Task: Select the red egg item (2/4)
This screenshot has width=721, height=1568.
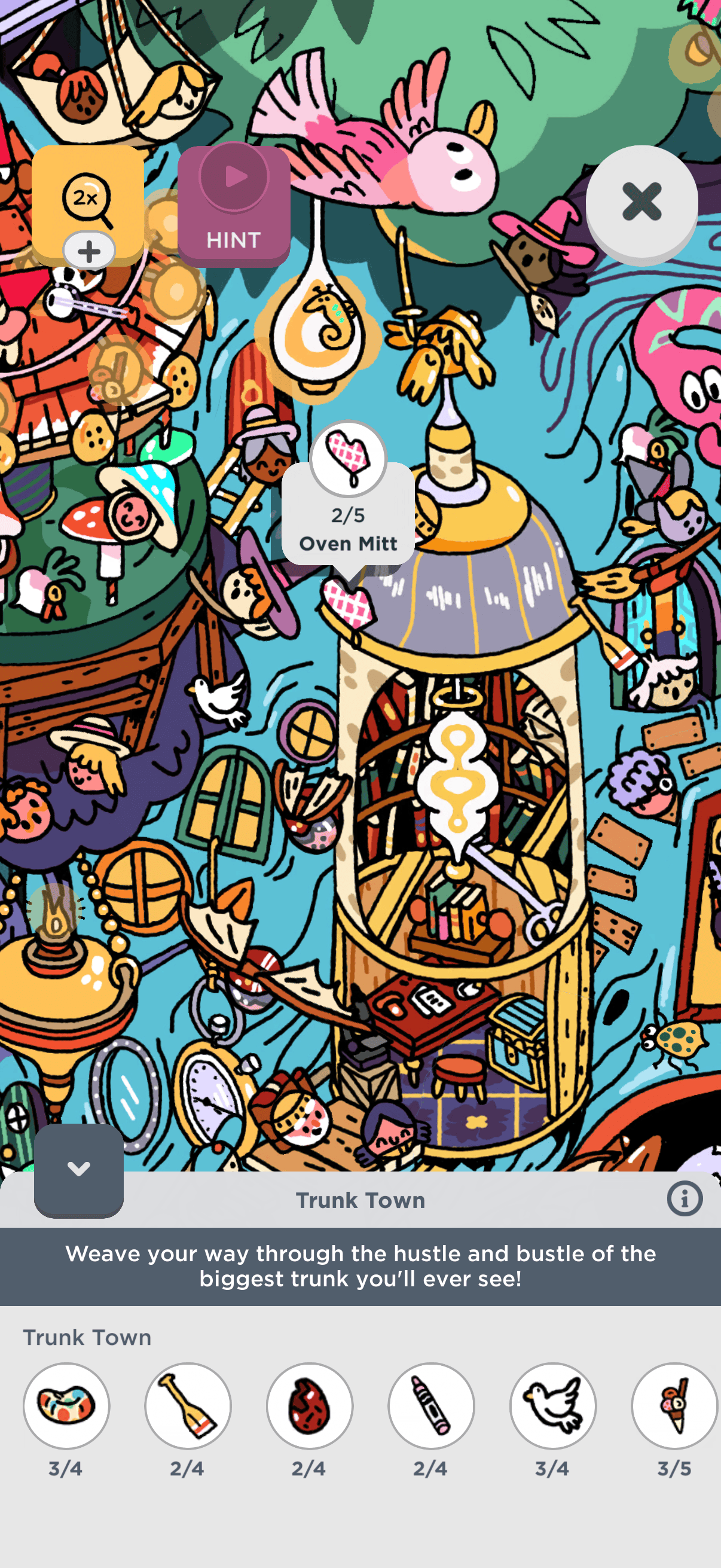Action: (x=309, y=1405)
